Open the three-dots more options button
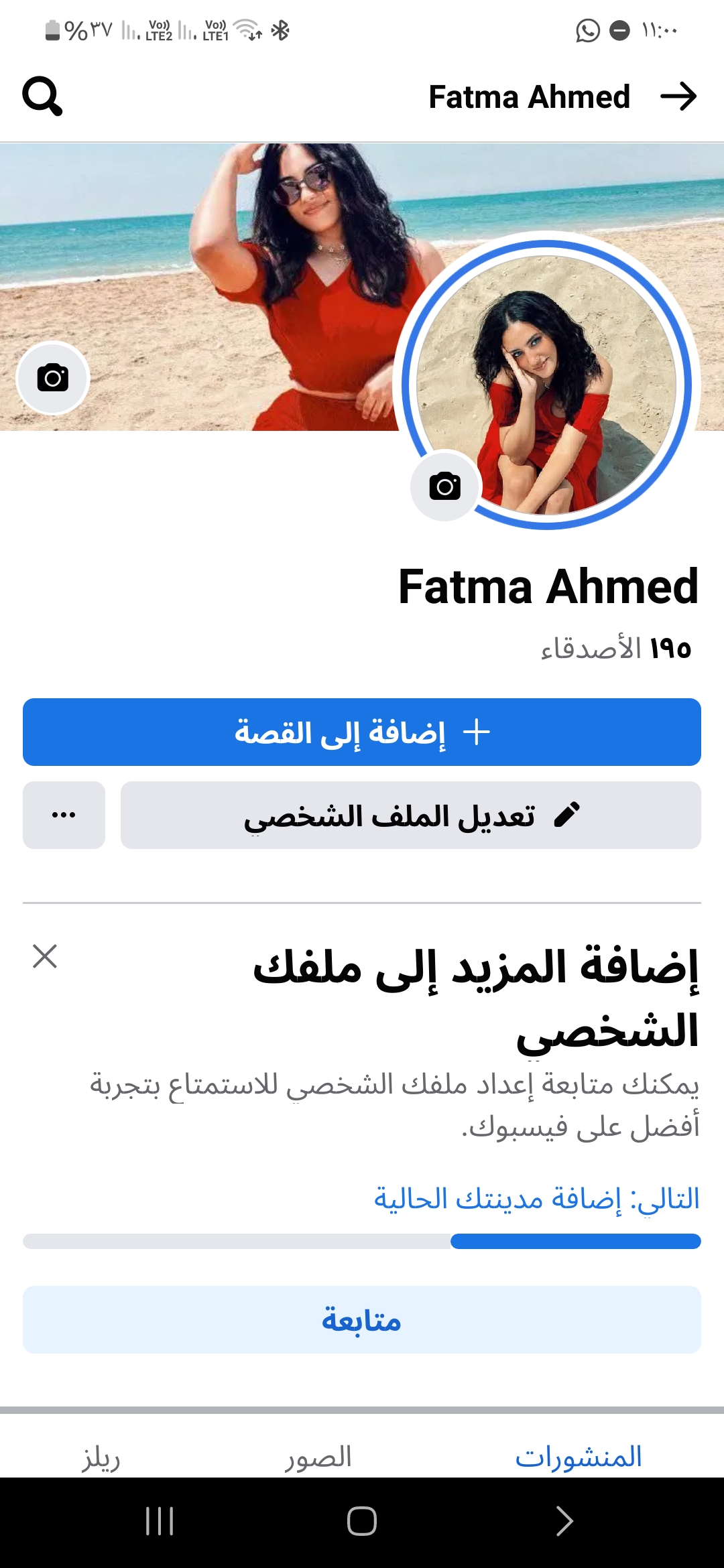This screenshot has height=1568, width=724. 64,815
